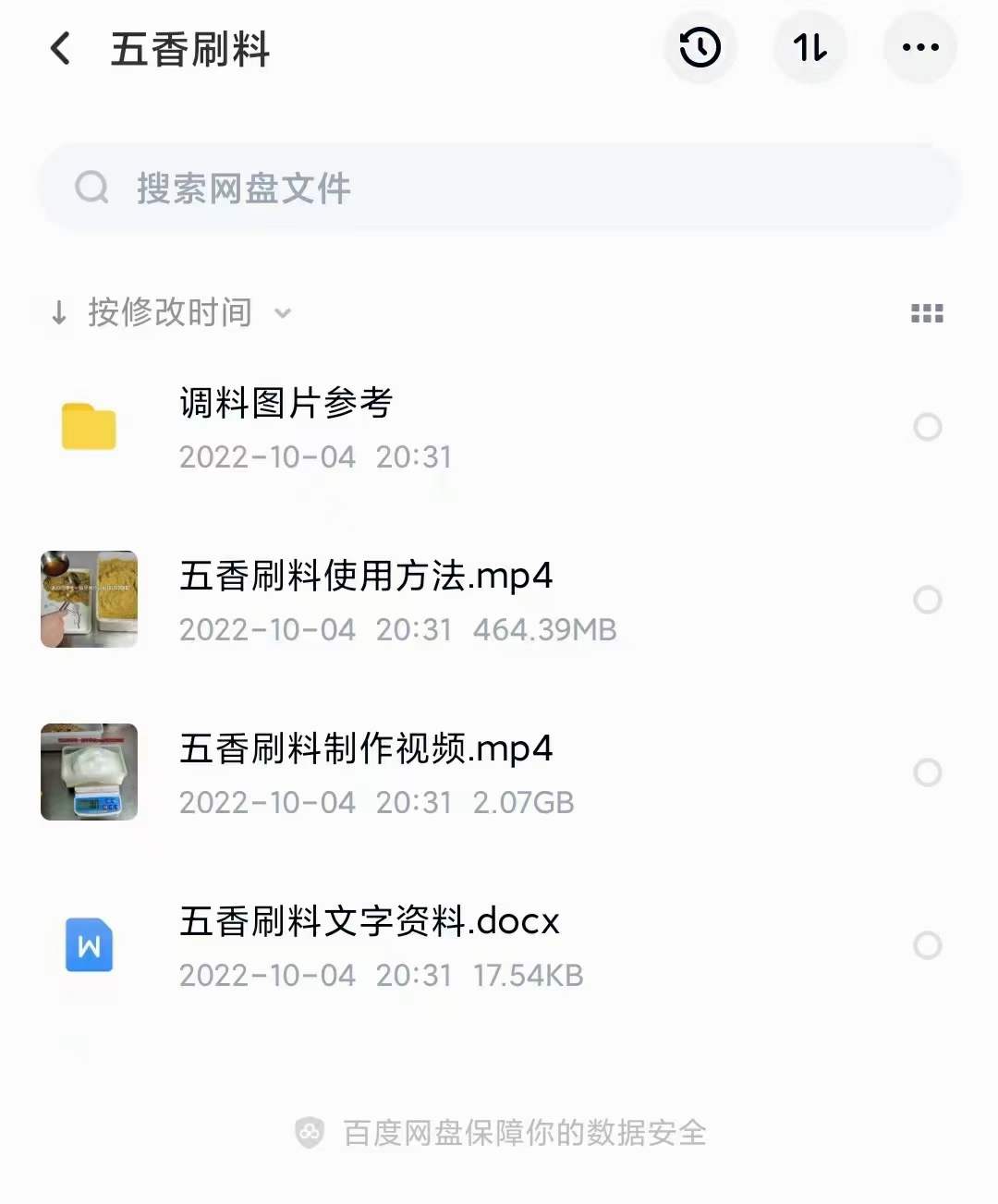Switch to grid view layout
The height and width of the screenshot is (1204, 998).
tap(926, 312)
